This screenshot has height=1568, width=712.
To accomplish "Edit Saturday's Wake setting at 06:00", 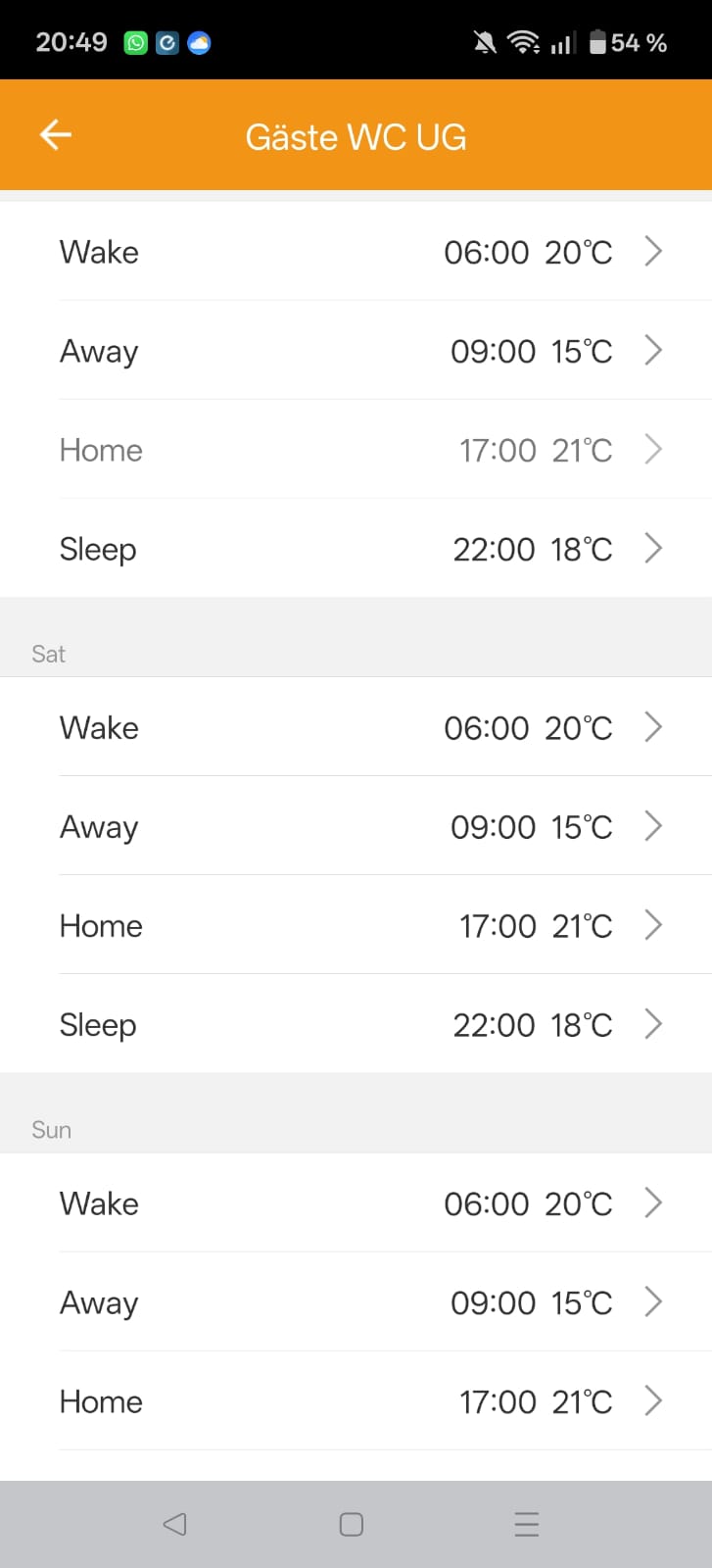I will click(x=356, y=727).
